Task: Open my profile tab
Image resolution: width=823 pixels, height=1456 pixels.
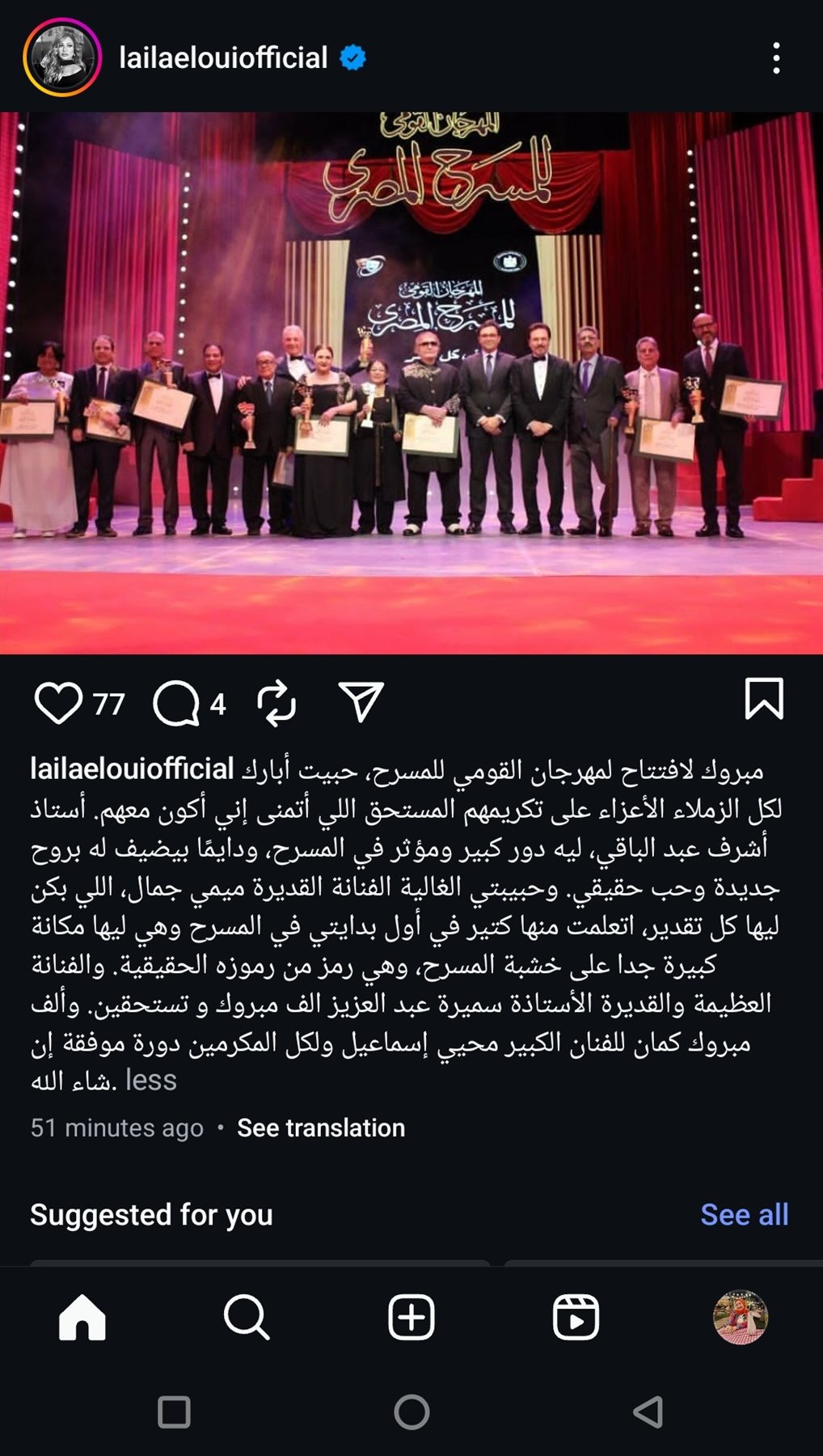Action: 740,1317
